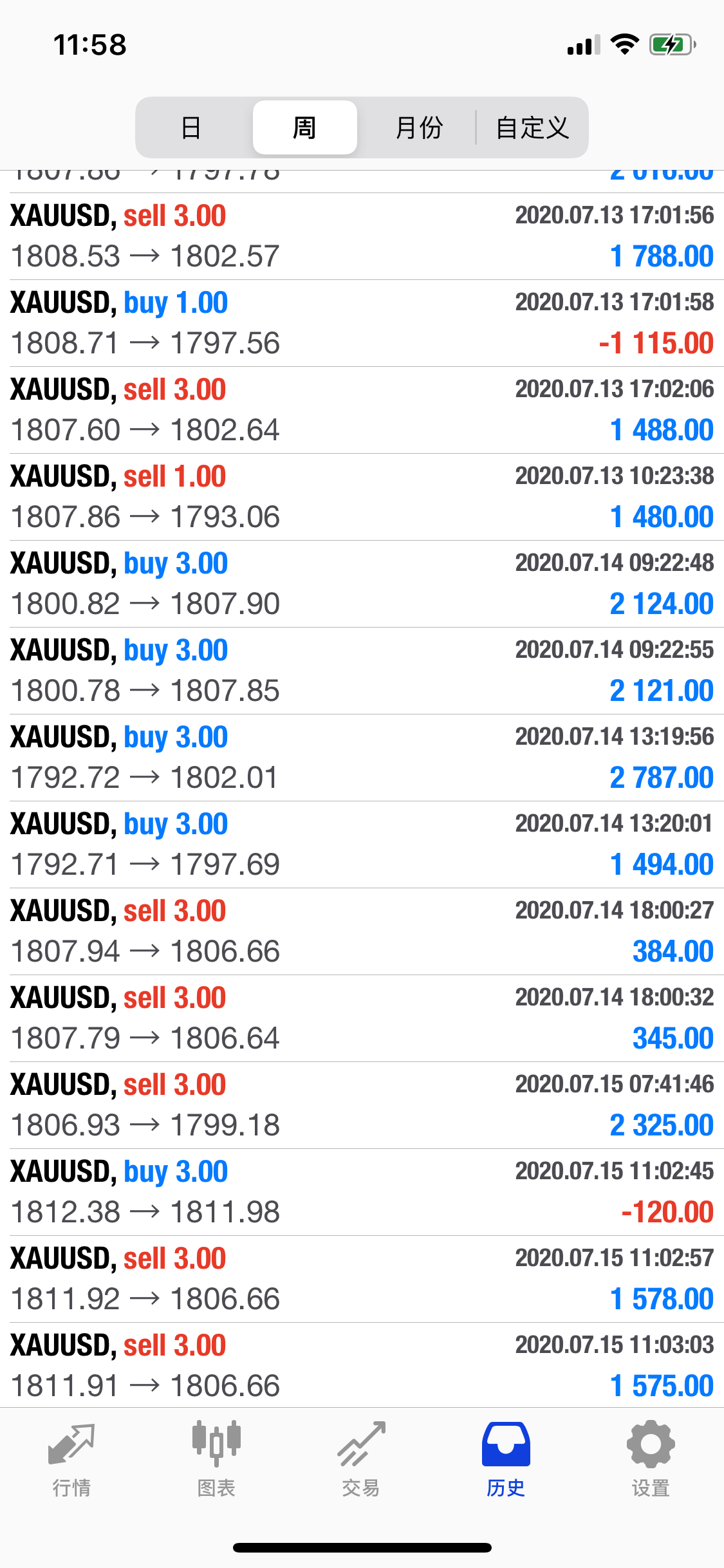
Task: Expand the sell 1.00 trade with 1 480.00
Action: click(x=362, y=497)
